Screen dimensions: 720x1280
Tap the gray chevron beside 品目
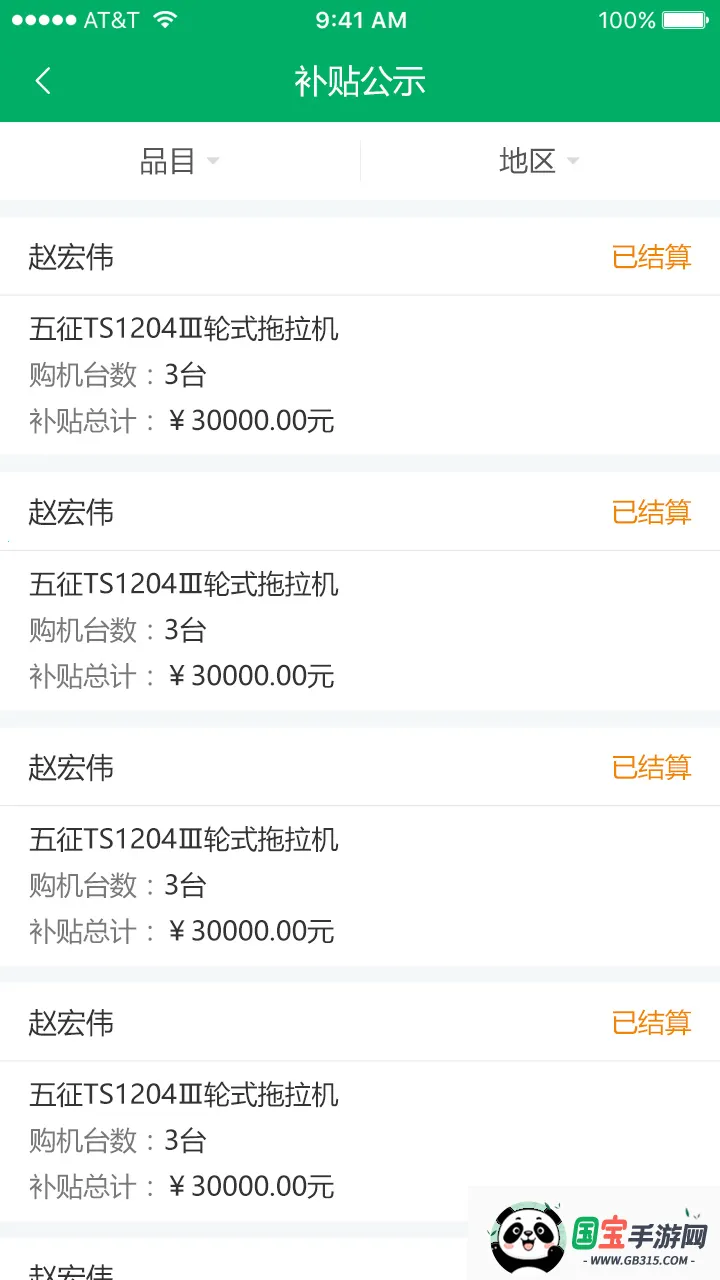pyautogui.click(x=213, y=161)
